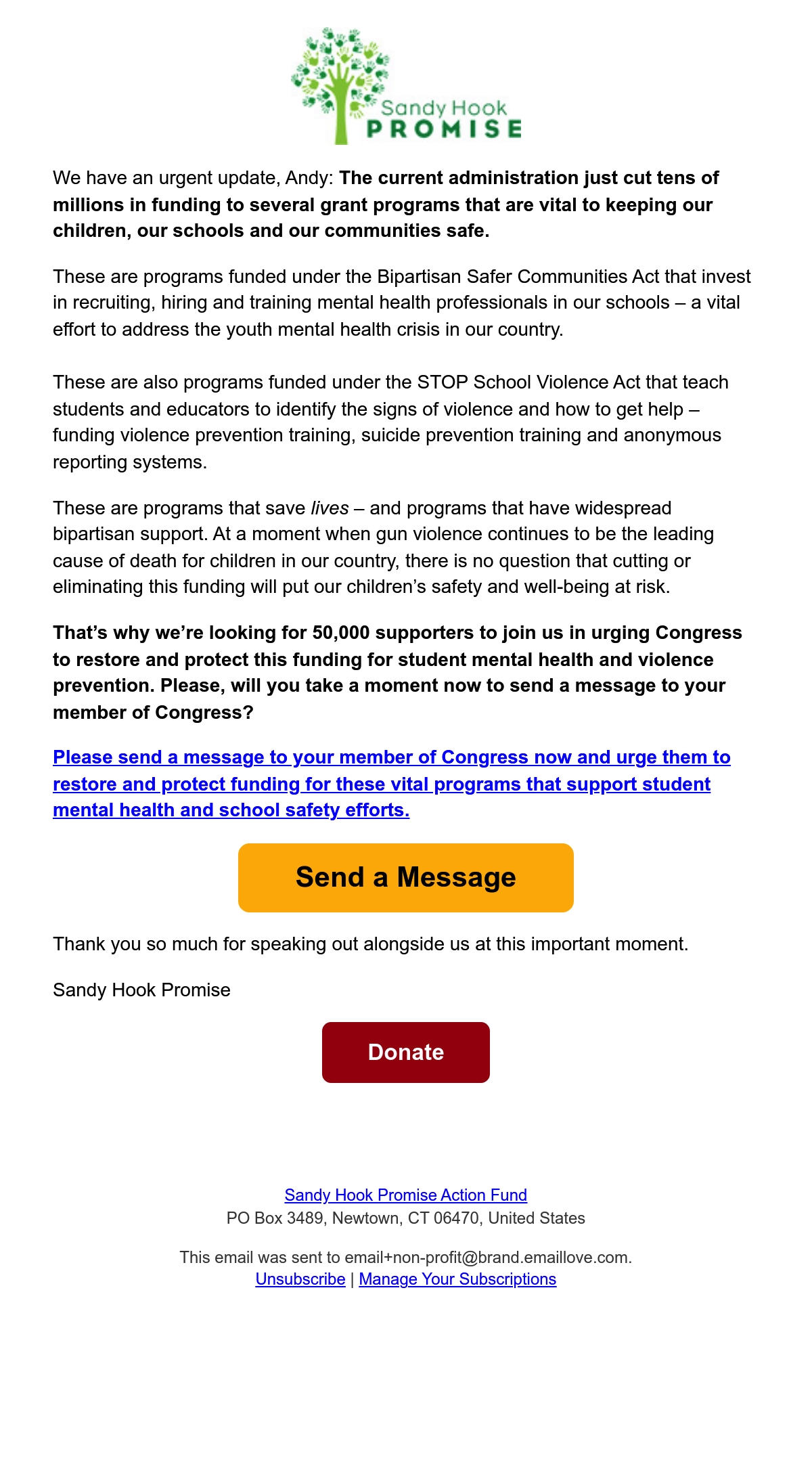Open the Donate button
Image resolution: width=812 pixels, height=1462 pixels.
pyautogui.click(x=406, y=1052)
